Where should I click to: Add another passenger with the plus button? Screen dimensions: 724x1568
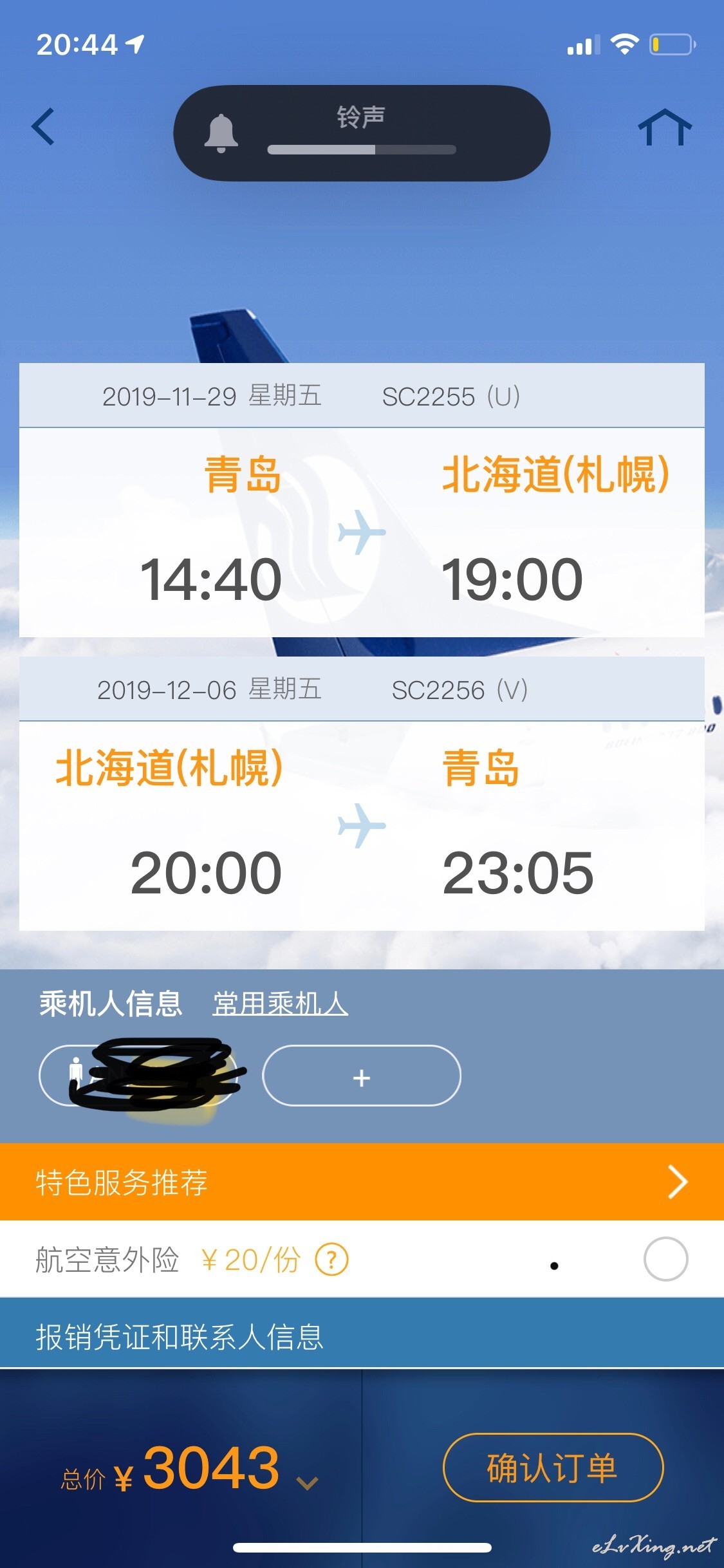[x=362, y=1076]
